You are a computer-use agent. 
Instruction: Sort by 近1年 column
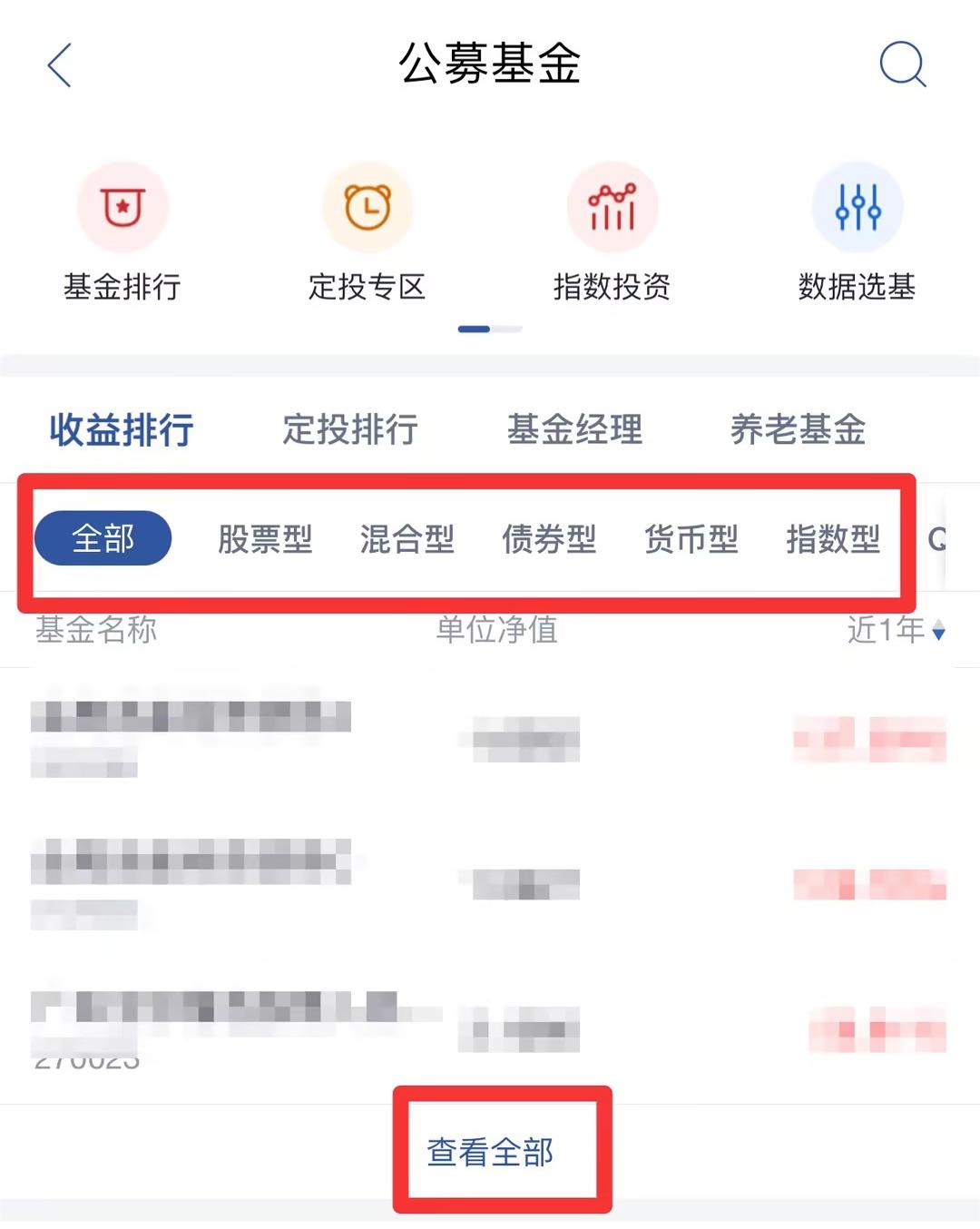pyautogui.click(x=895, y=630)
